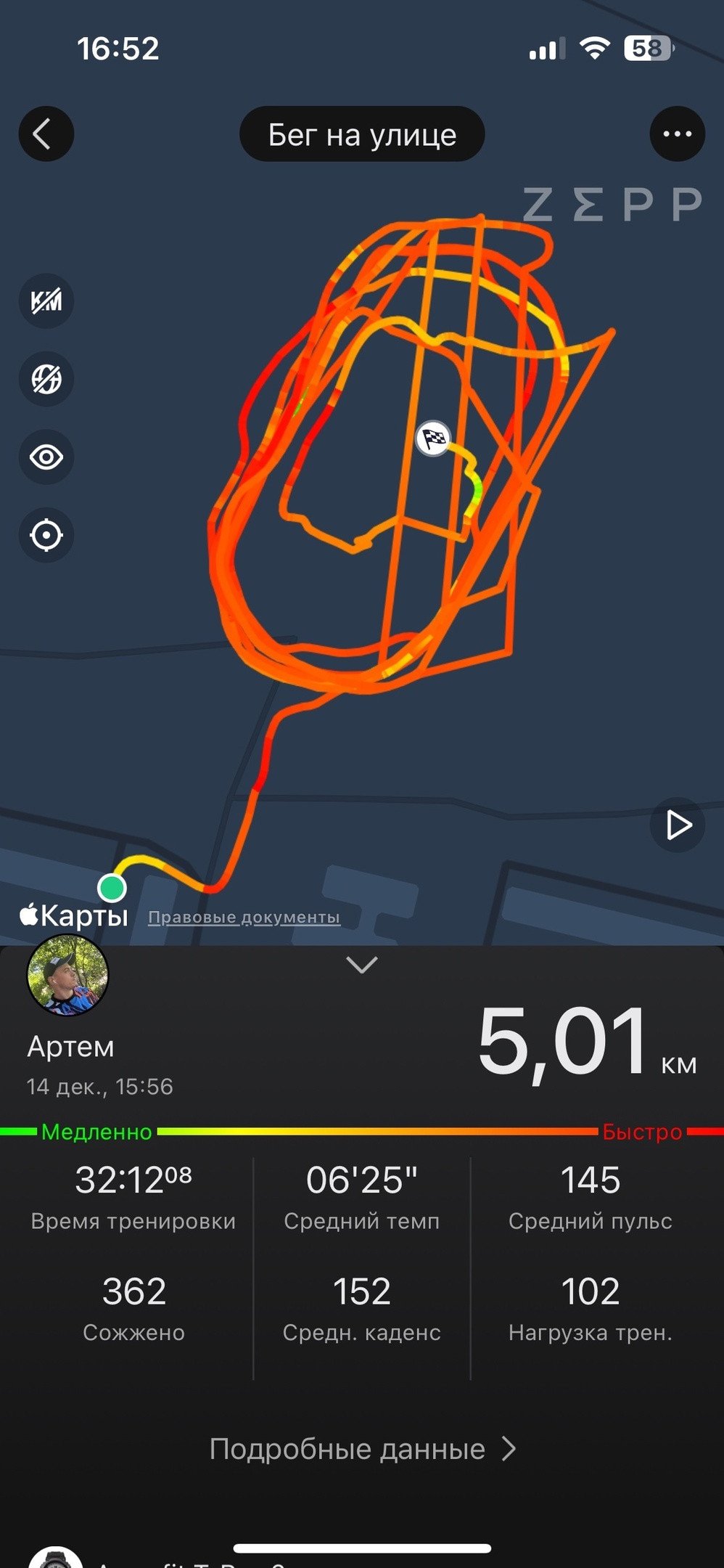Open Артем's profile picture

coord(67,975)
